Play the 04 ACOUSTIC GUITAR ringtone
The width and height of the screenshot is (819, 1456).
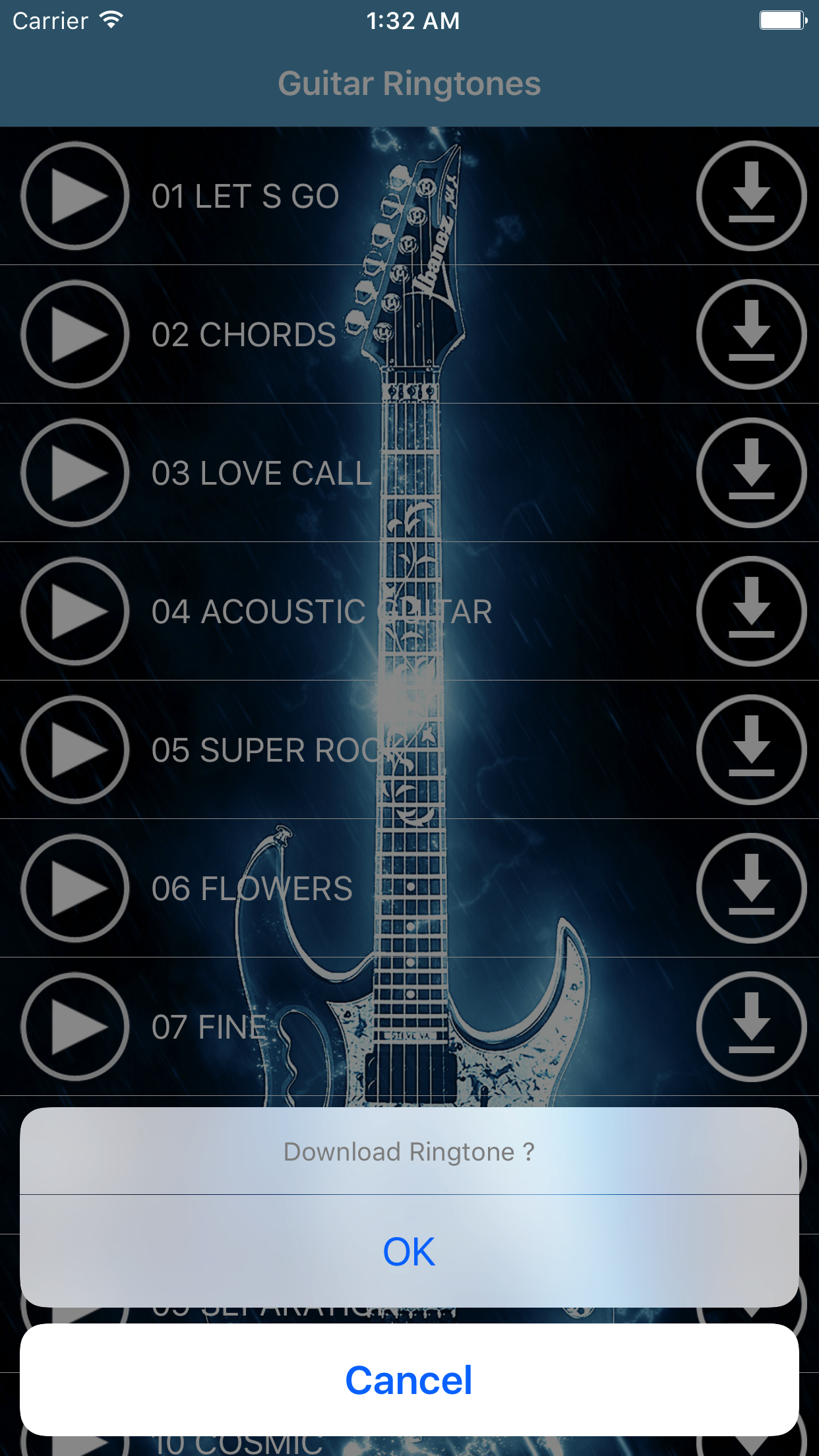pos(75,611)
